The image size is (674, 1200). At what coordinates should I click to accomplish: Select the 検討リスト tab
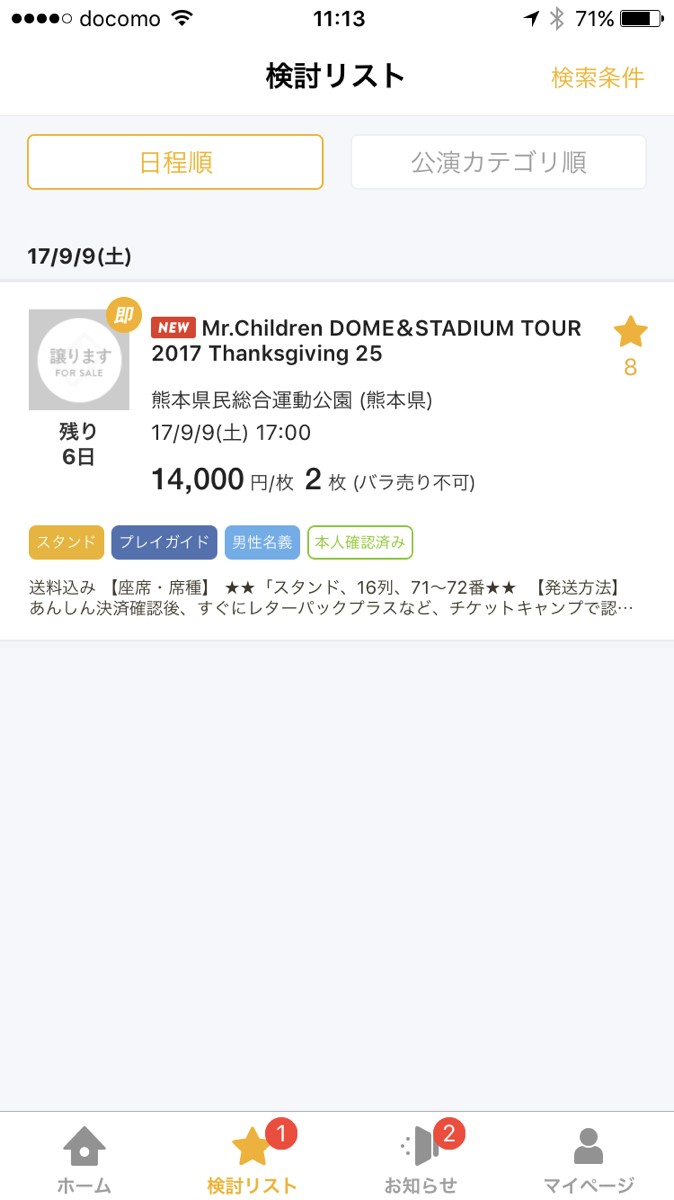pyautogui.click(x=252, y=1160)
